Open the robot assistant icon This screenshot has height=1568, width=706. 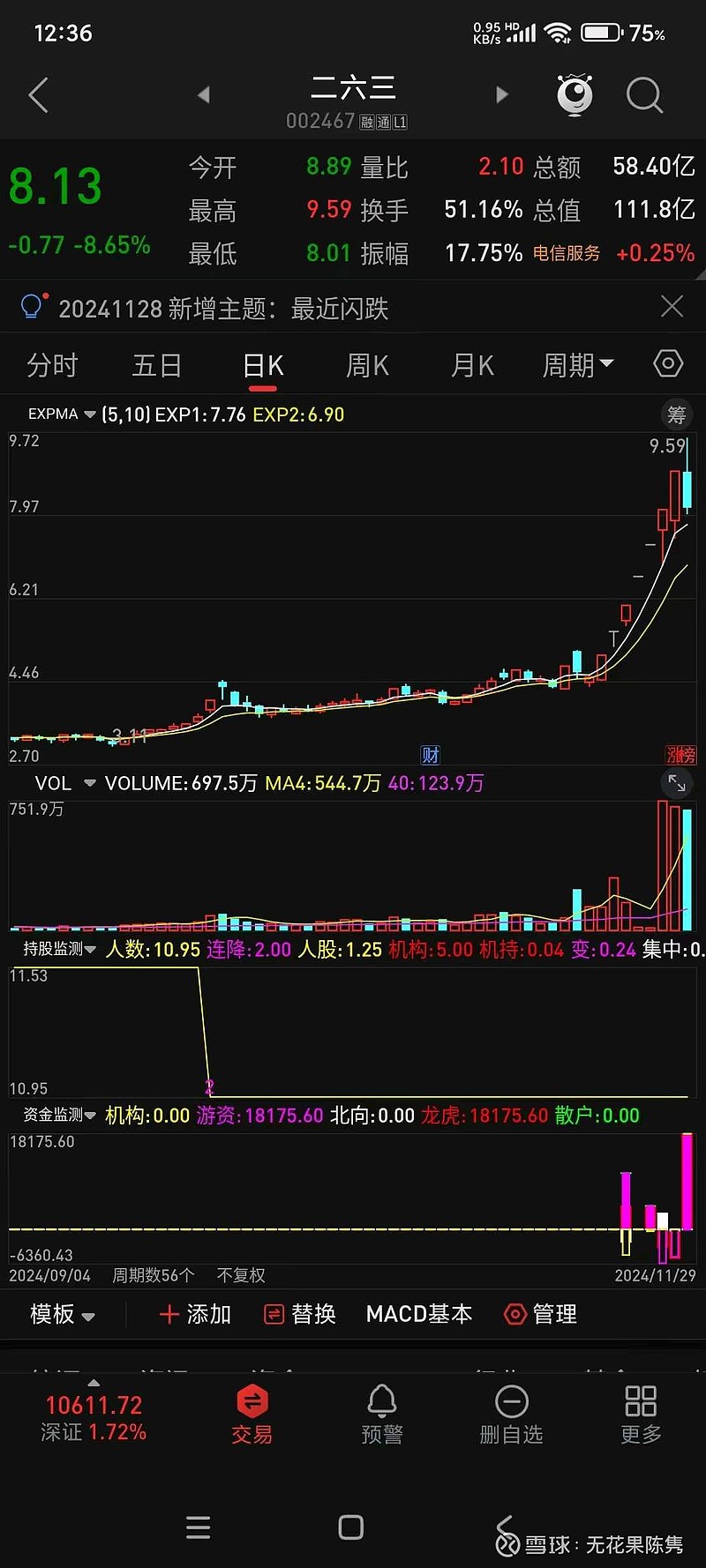pyautogui.click(x=575, y=94)
